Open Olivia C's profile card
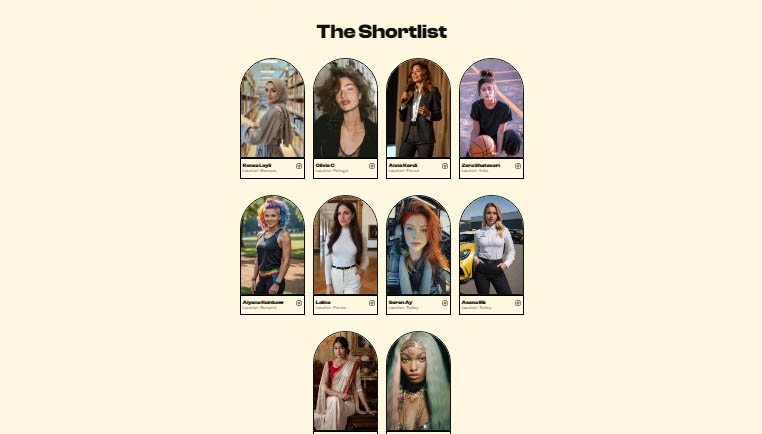Screen dimensions: 762x434 pyautogui.click(x=345, y=110)
